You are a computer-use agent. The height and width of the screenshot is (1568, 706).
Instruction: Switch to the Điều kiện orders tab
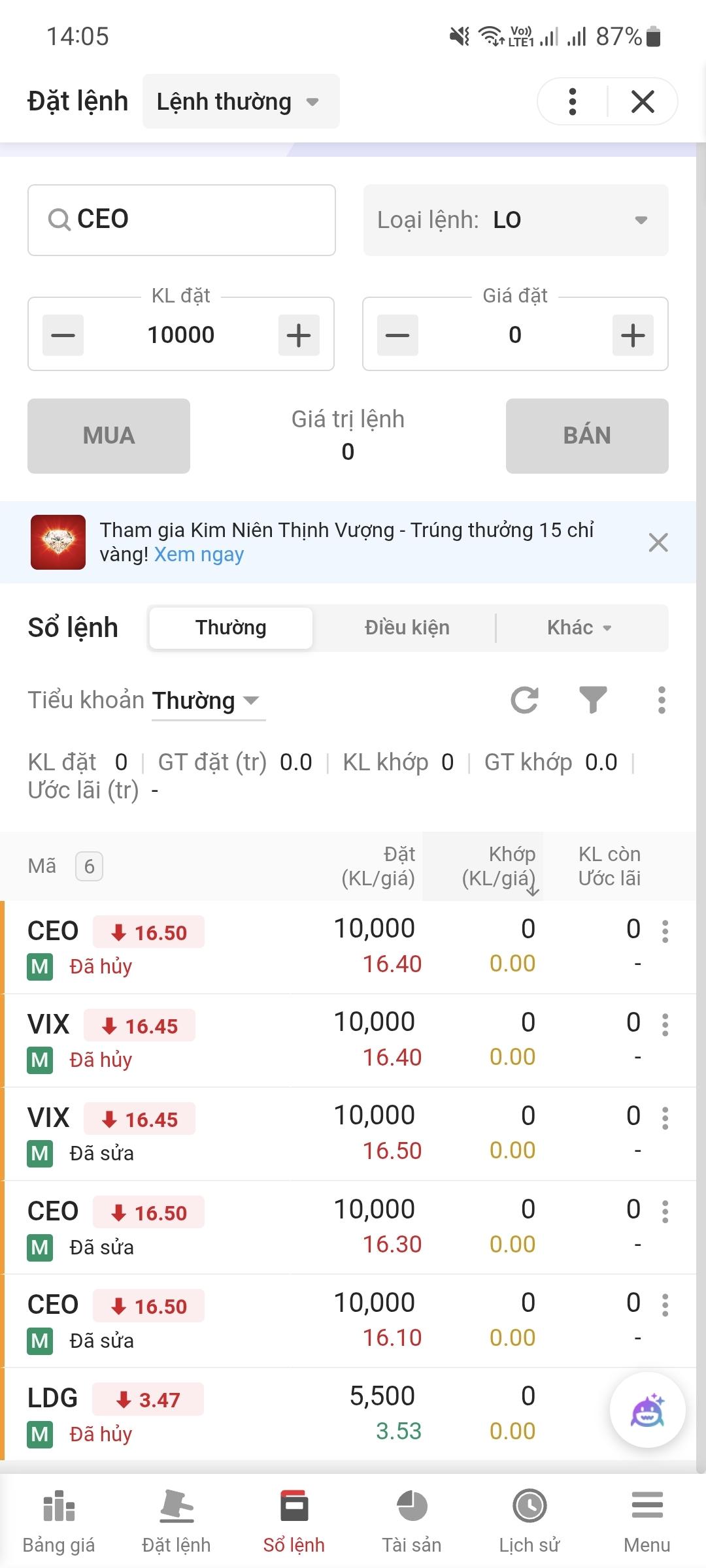(407, 628)
